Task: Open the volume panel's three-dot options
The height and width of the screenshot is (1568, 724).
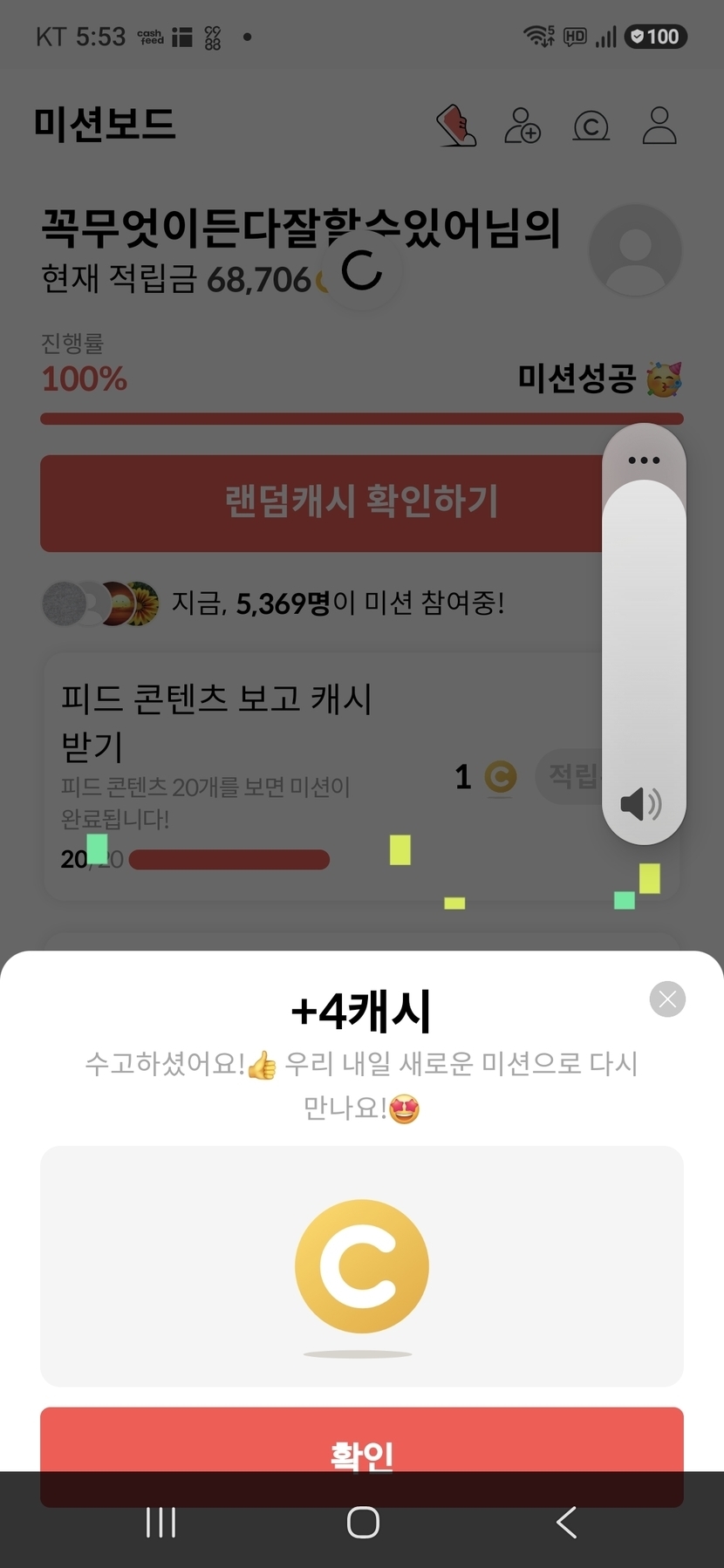Action: pyautogui.click(x=644, y=460)
